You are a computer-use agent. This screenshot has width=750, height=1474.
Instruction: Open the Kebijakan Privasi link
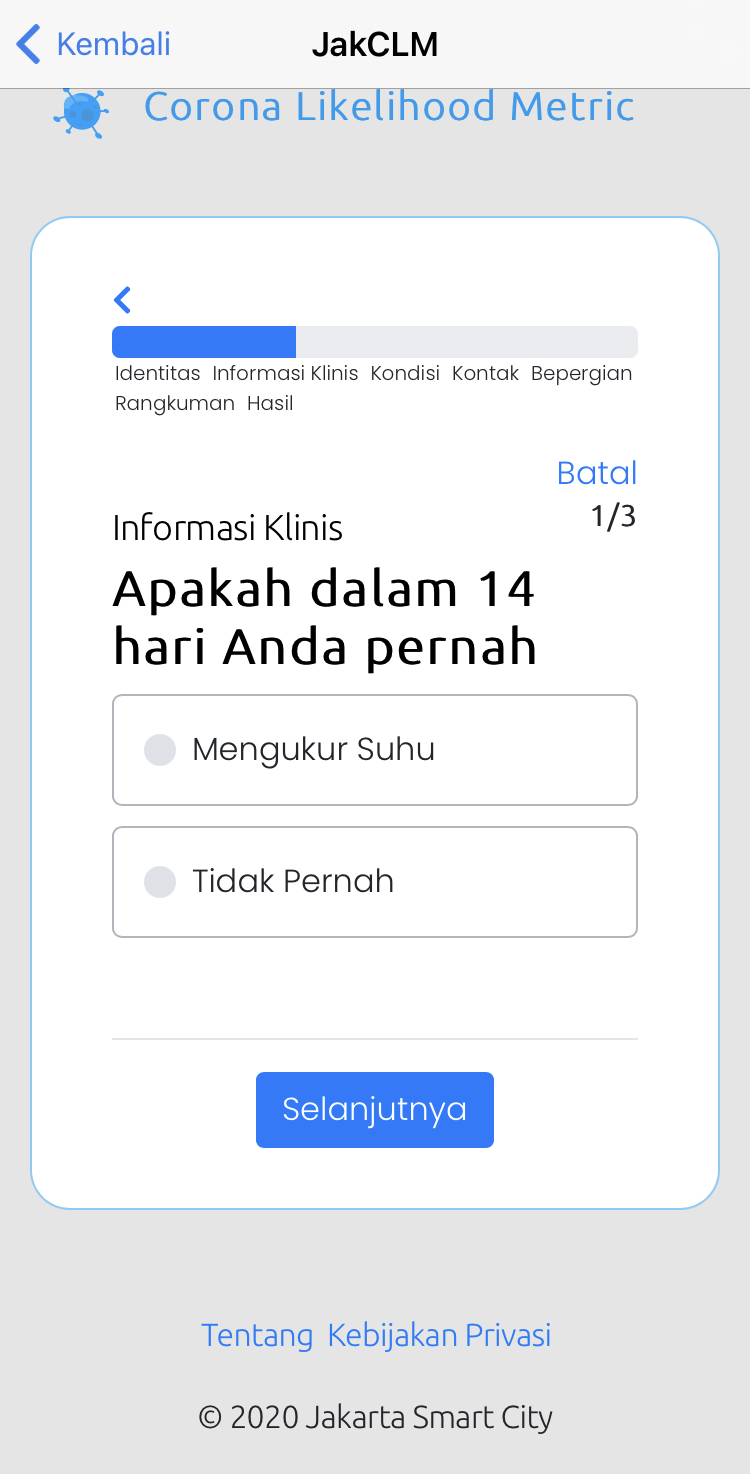[x=439, y=1336]
